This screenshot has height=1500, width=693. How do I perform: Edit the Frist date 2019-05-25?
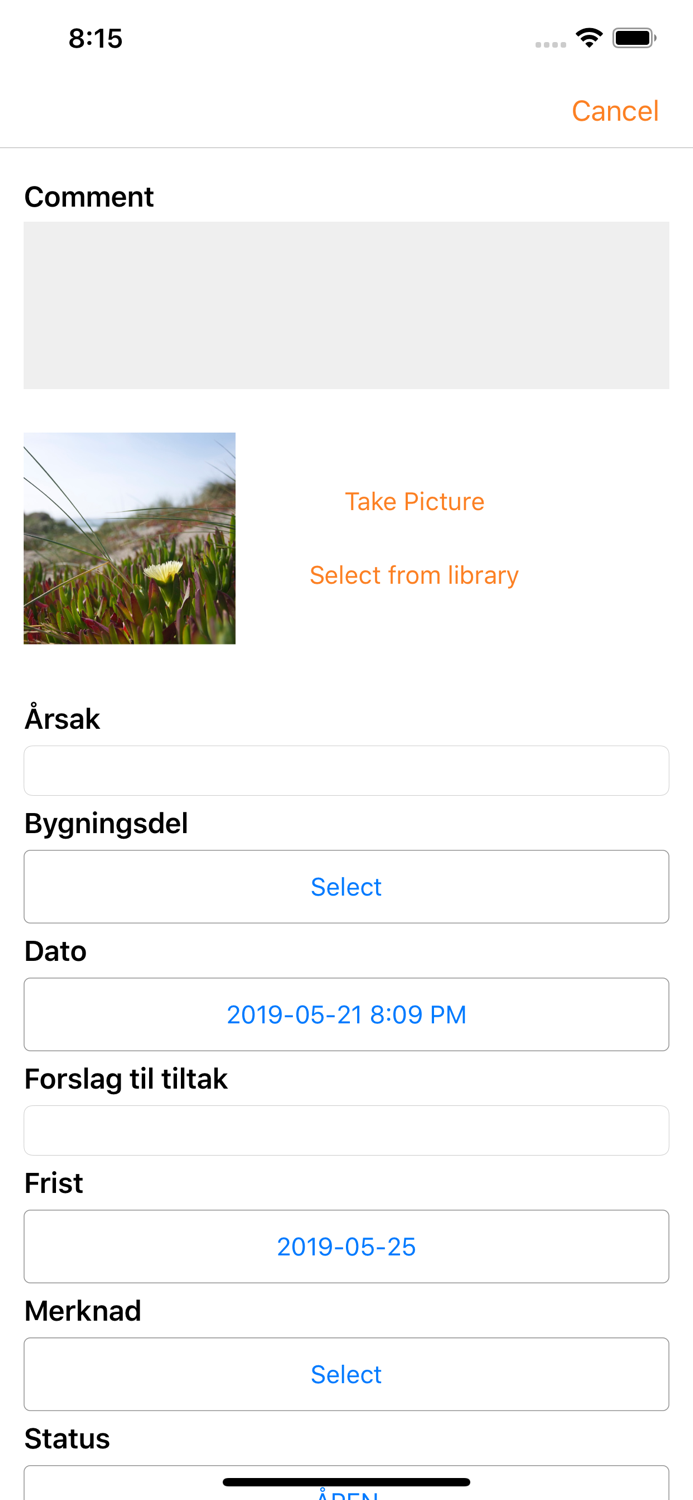346,1247
